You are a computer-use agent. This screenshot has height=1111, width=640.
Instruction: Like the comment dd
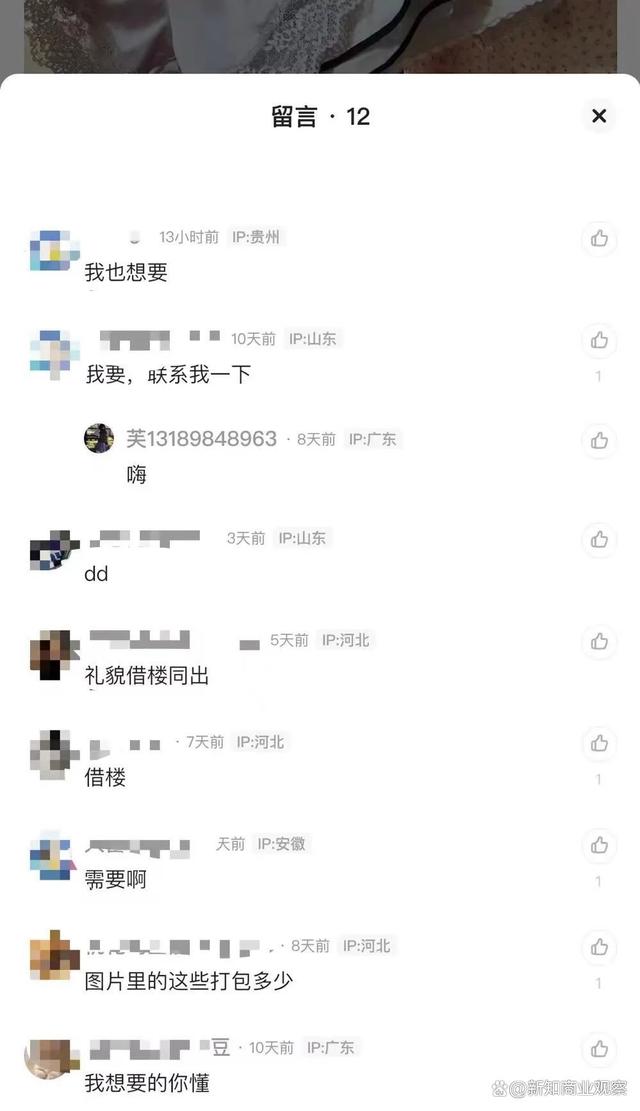[599, 540]
